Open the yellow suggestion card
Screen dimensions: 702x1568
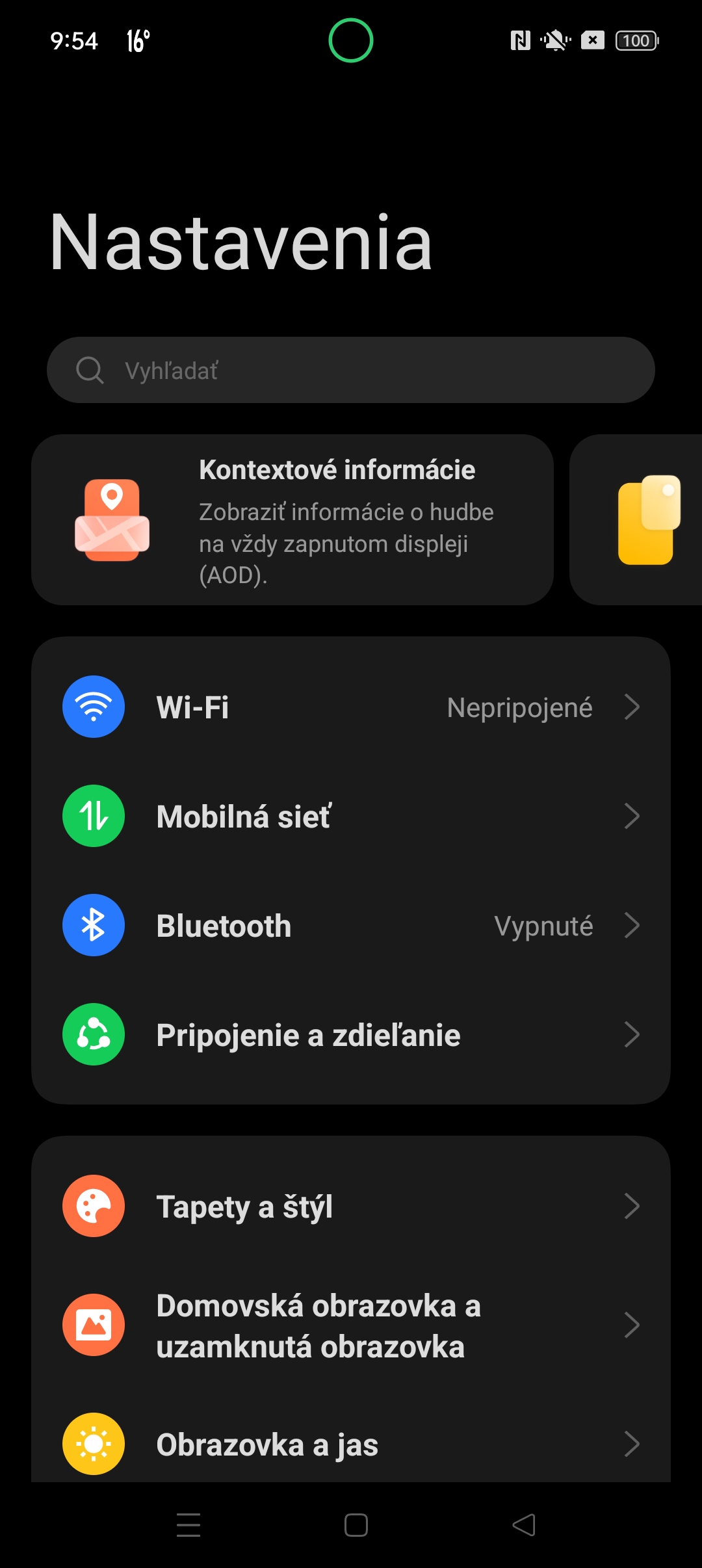636,520
